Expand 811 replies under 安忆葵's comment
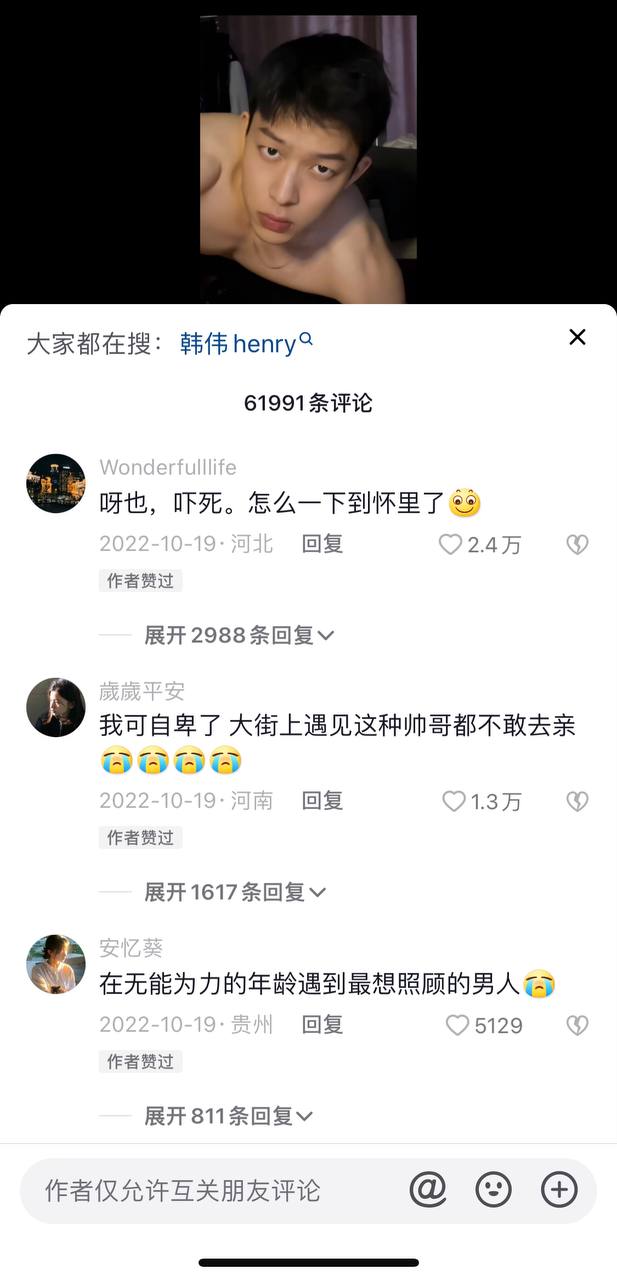The height and width of the screenshot is (1280, 617). click(228, 1116)
